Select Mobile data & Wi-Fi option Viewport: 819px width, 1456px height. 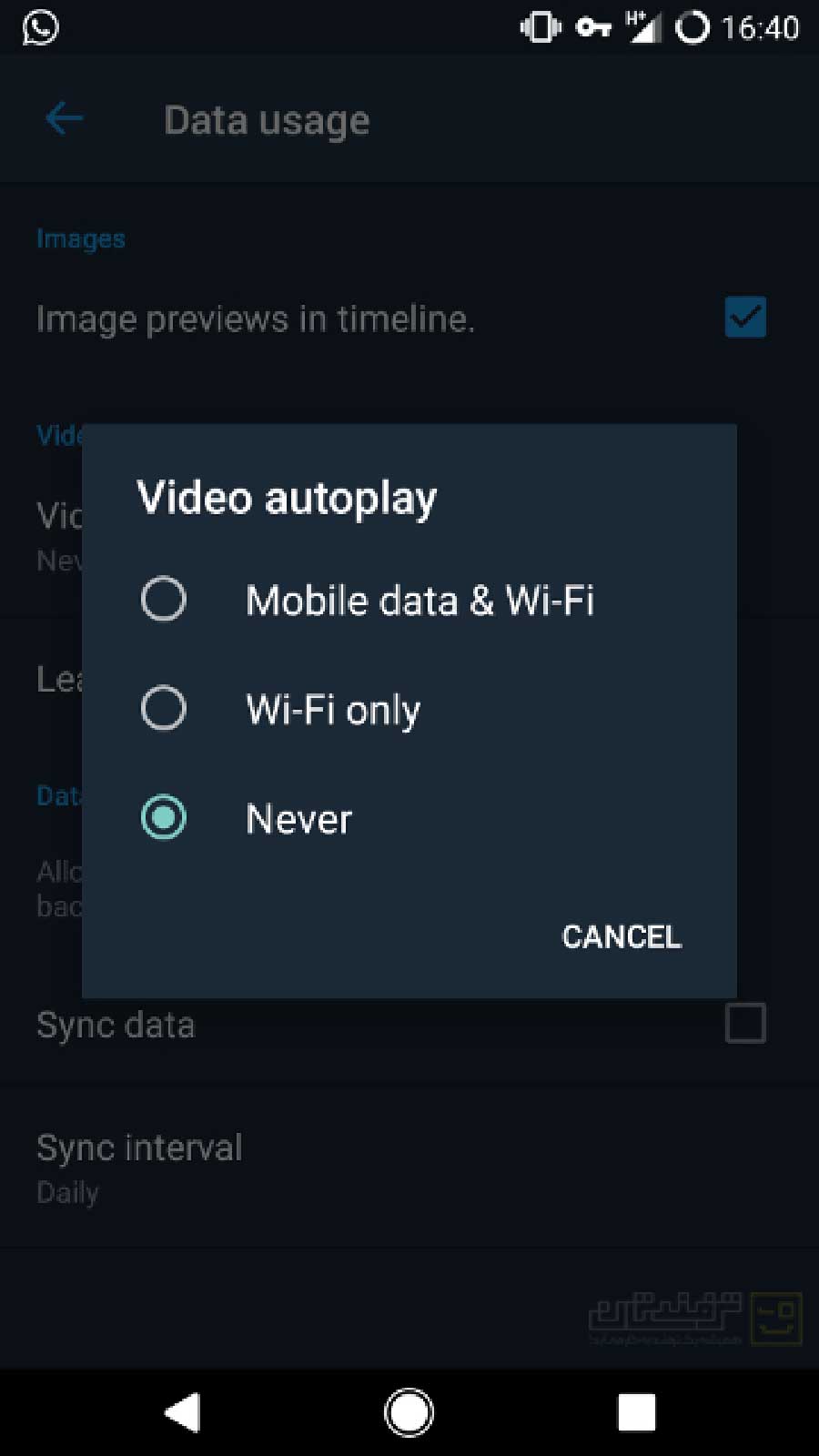pos(409,600)
